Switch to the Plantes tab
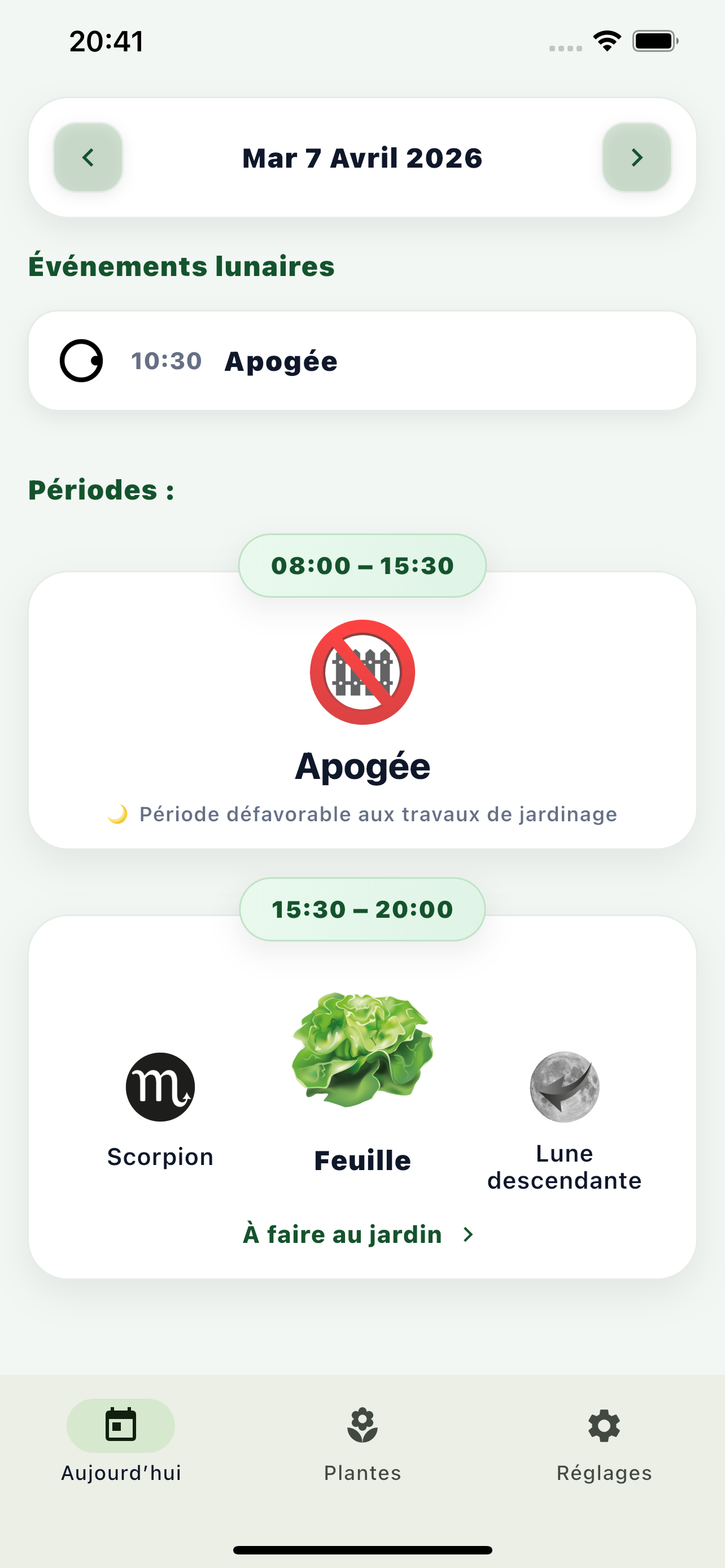 click(362, 1443)
